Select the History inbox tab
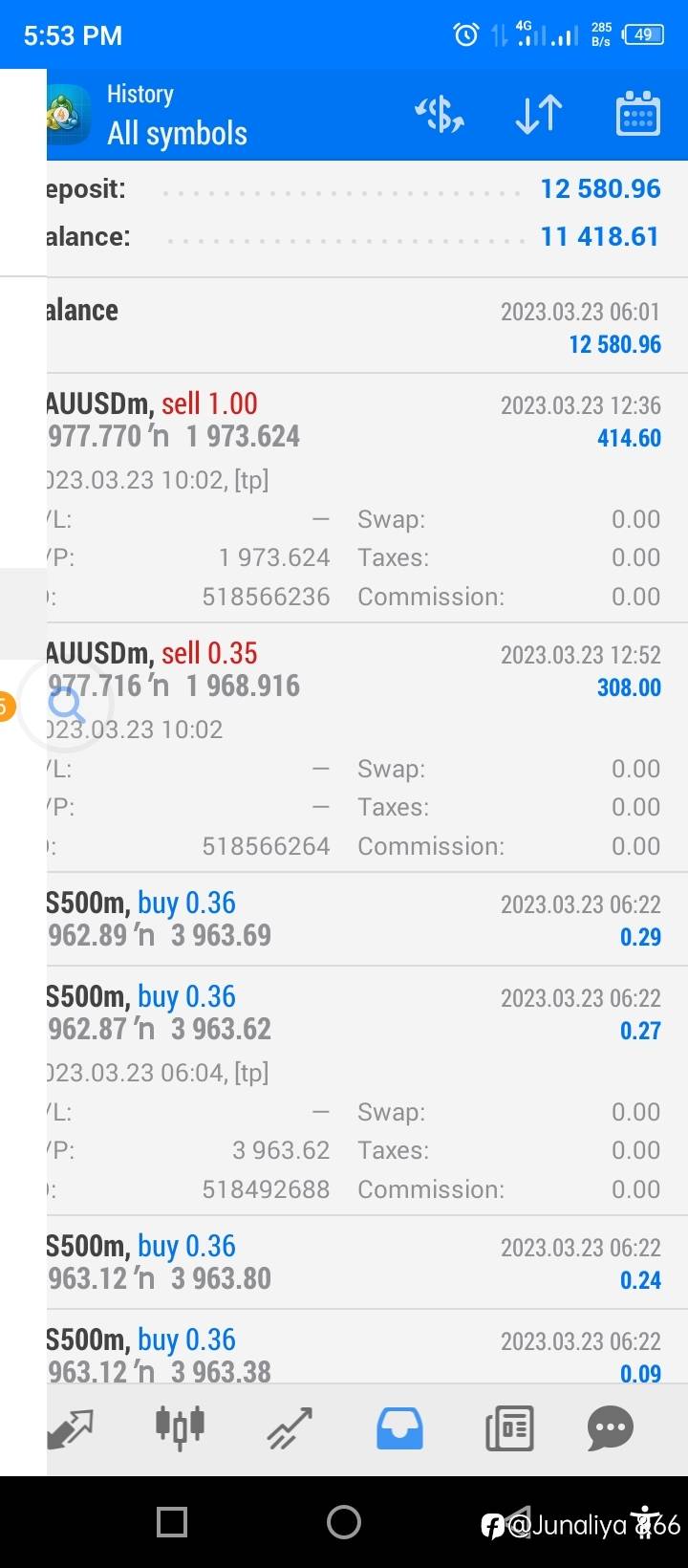Image resolution: width=688 pixels, height=1568 pixels. [399, 1428]
